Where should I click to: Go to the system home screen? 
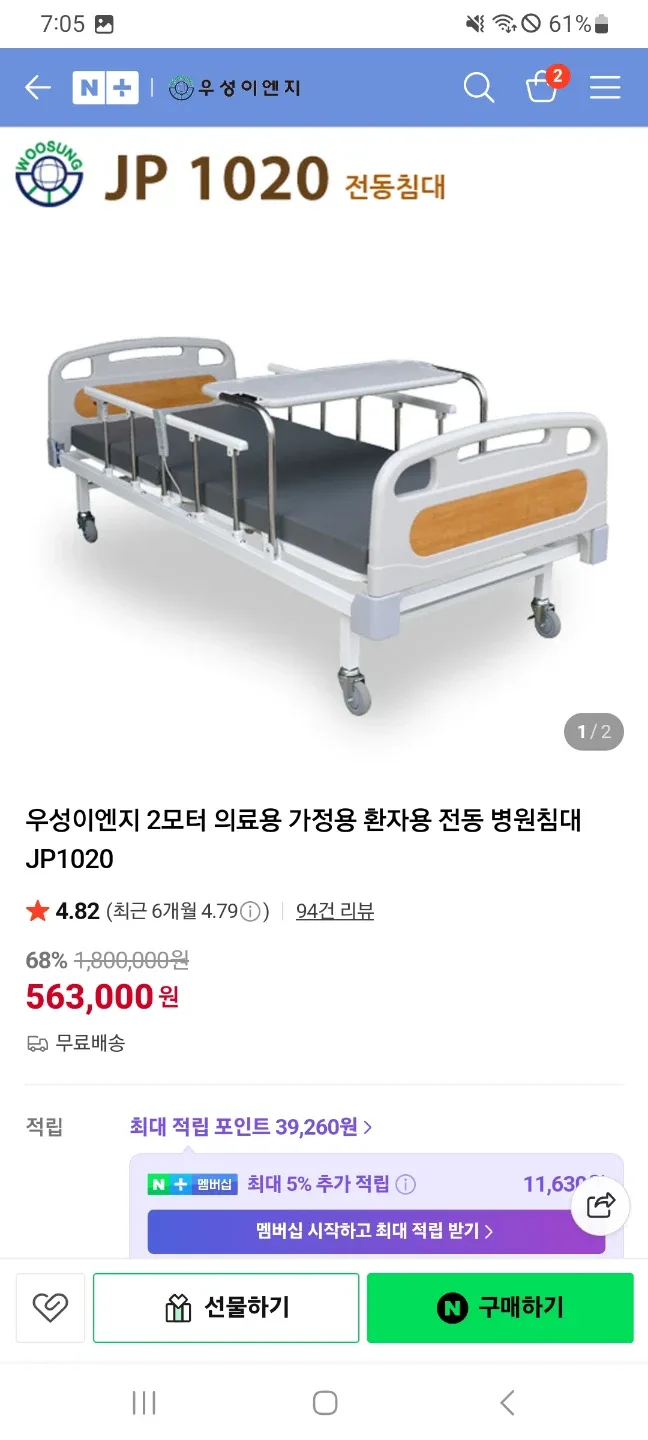click(x=324, y=1402)
